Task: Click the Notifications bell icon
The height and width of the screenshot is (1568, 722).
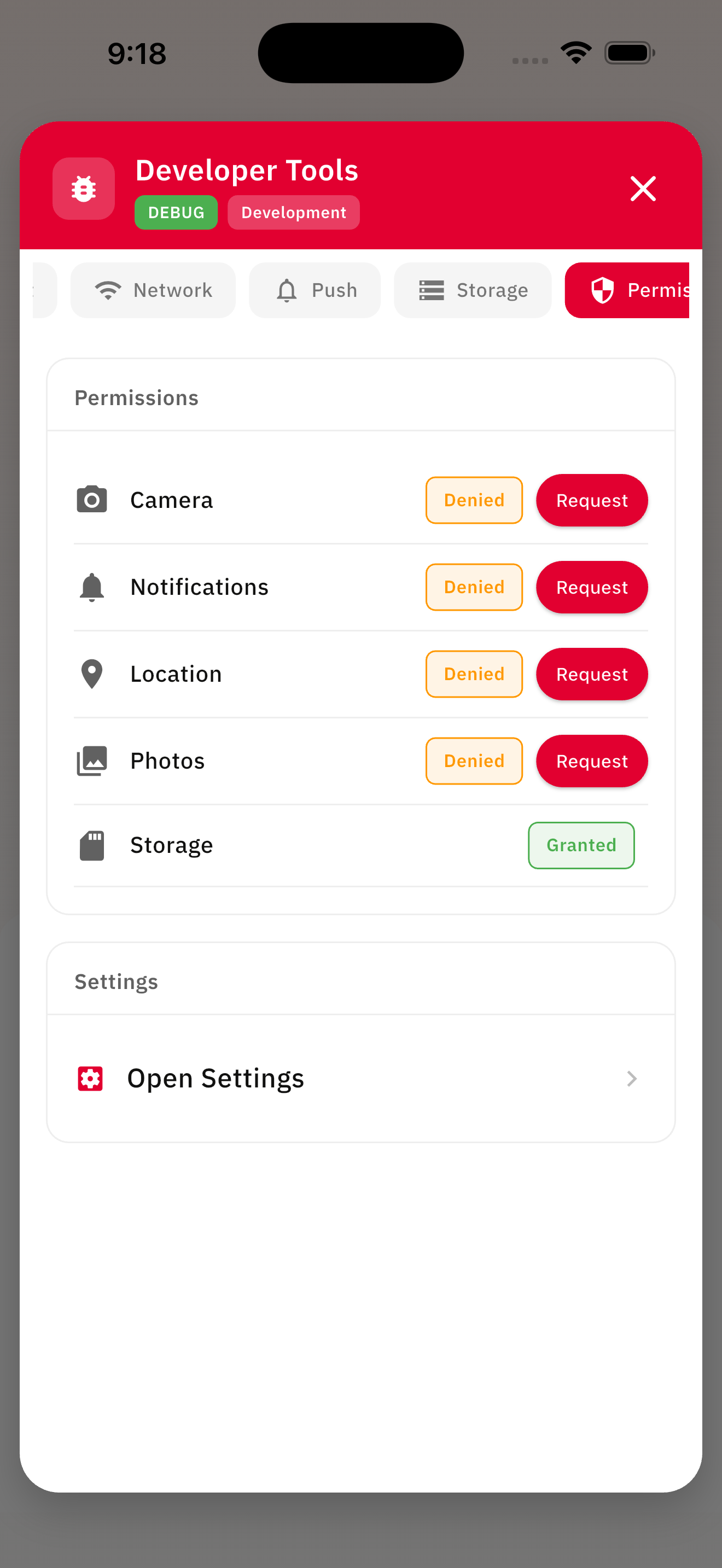Action: click(91, 587)
